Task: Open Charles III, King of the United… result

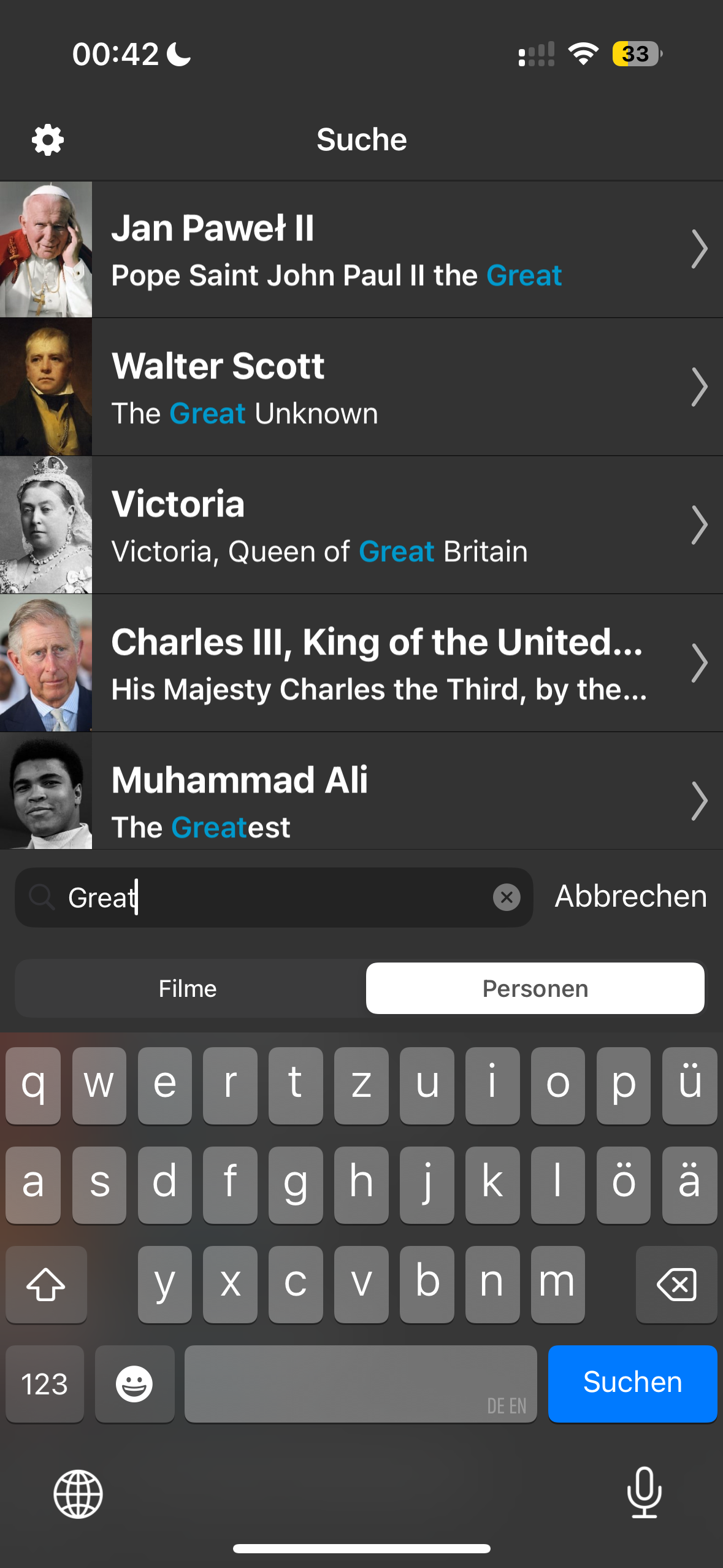Action: (x=361, y=663)
